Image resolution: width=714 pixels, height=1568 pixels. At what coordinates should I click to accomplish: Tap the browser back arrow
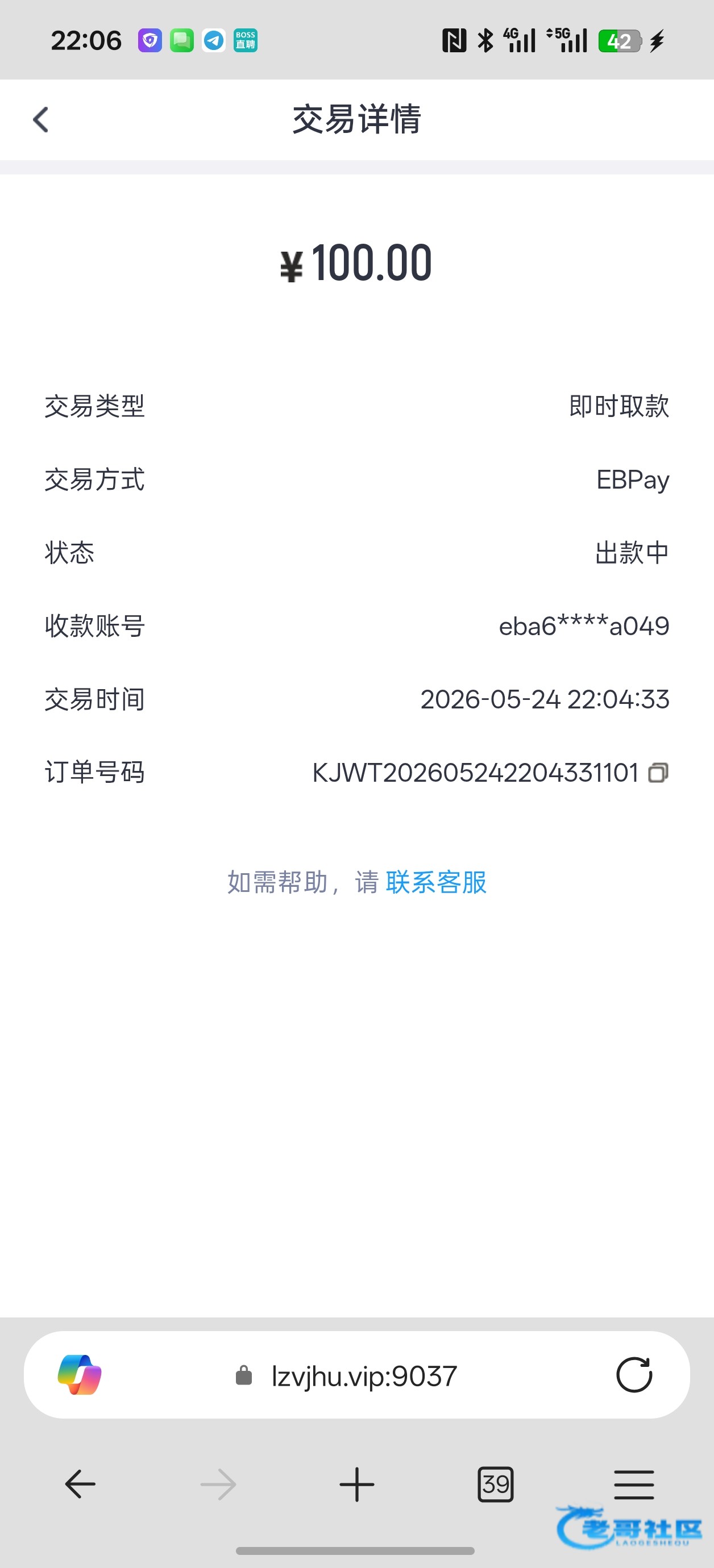(x=80, y=1484)
